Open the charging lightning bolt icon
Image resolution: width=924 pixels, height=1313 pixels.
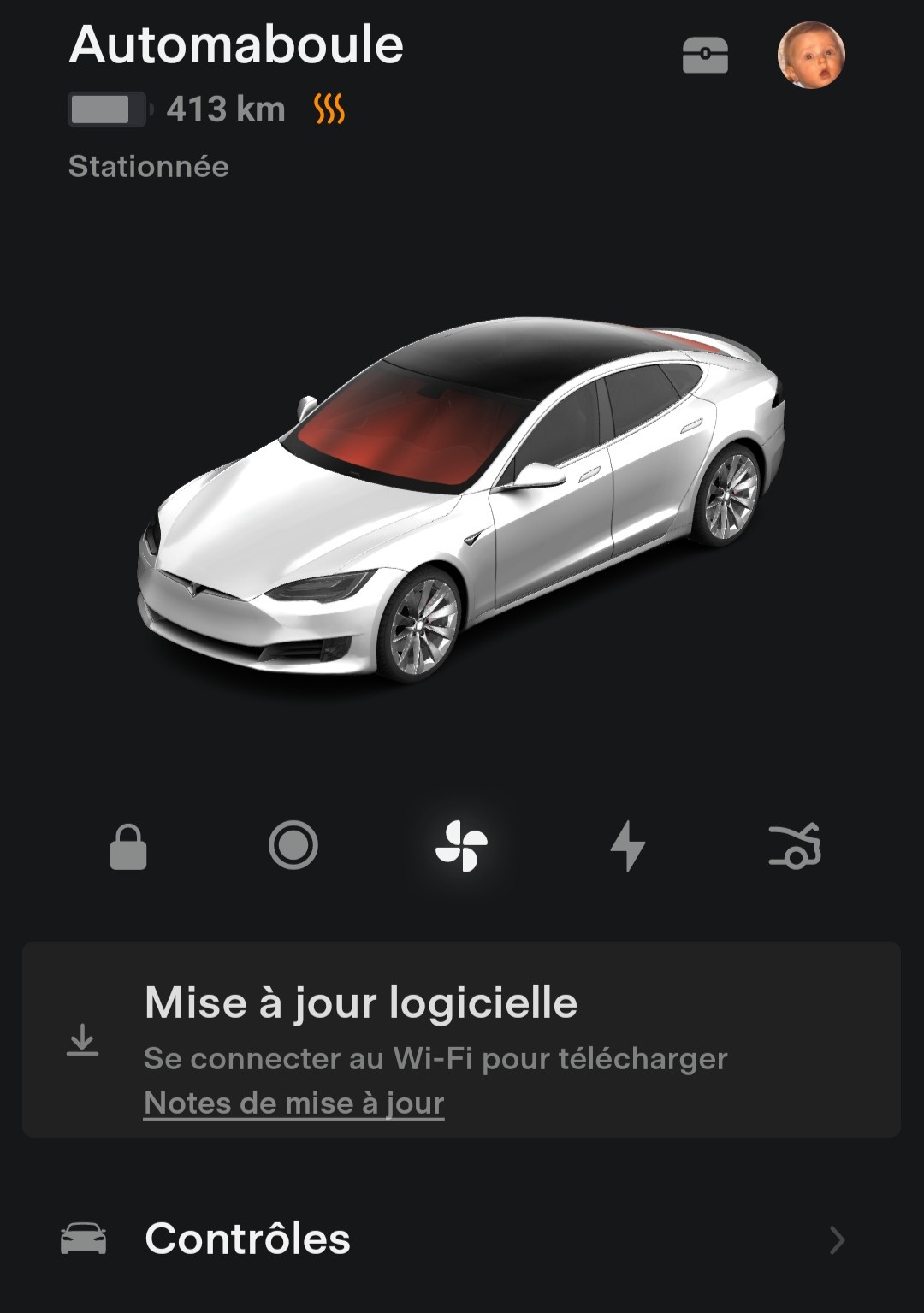point(628,846)
